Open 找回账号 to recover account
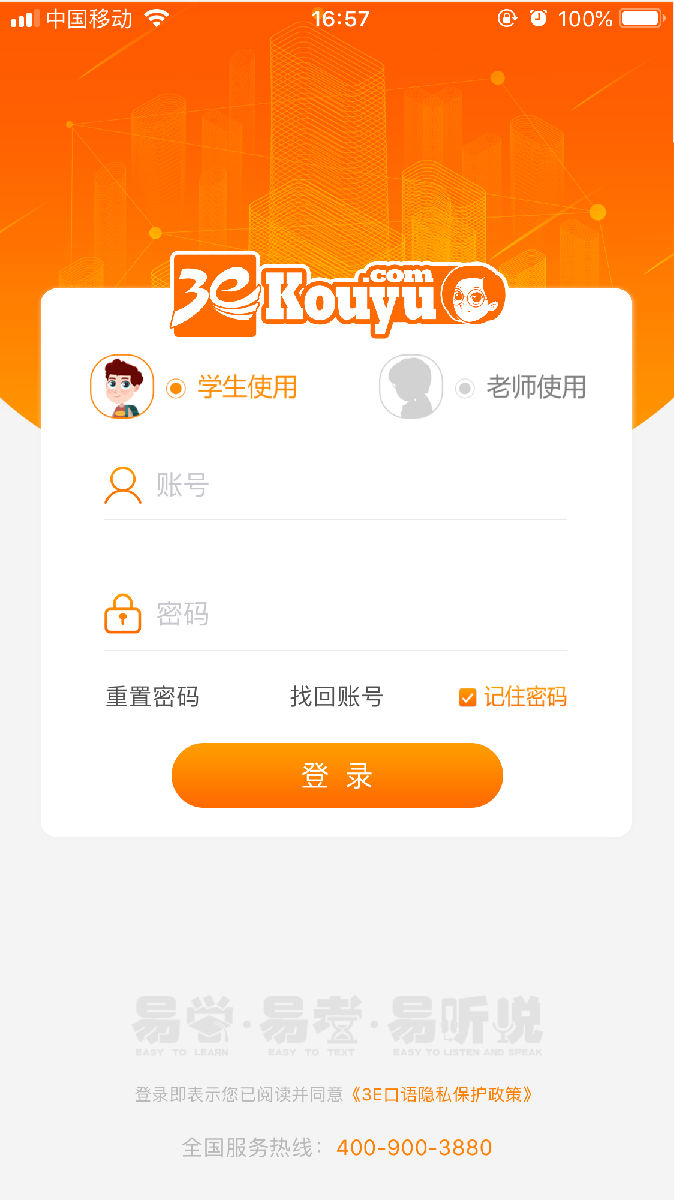This screenshot has width=674, height=1200. tap(336, 697)
